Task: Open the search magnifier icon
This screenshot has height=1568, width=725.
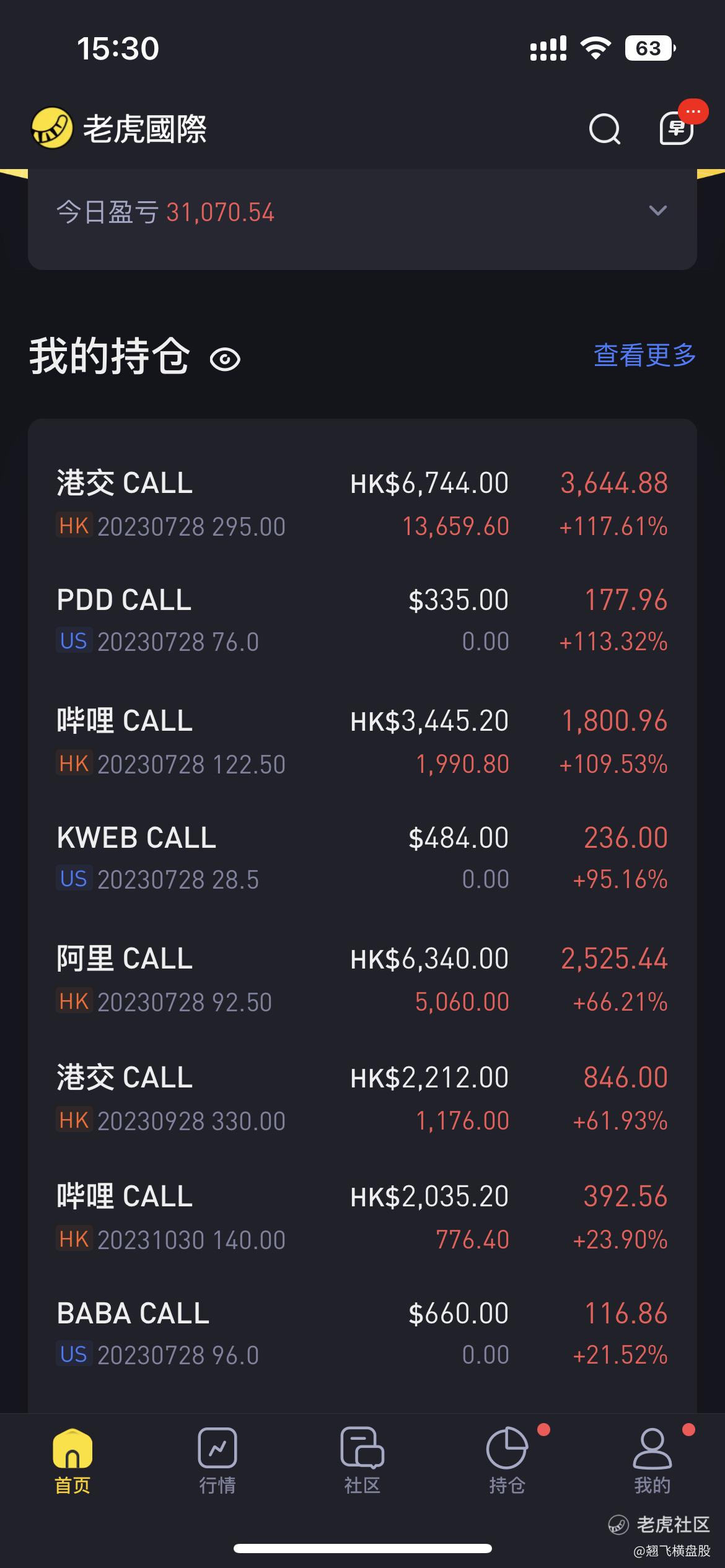Action: point(604,129)
